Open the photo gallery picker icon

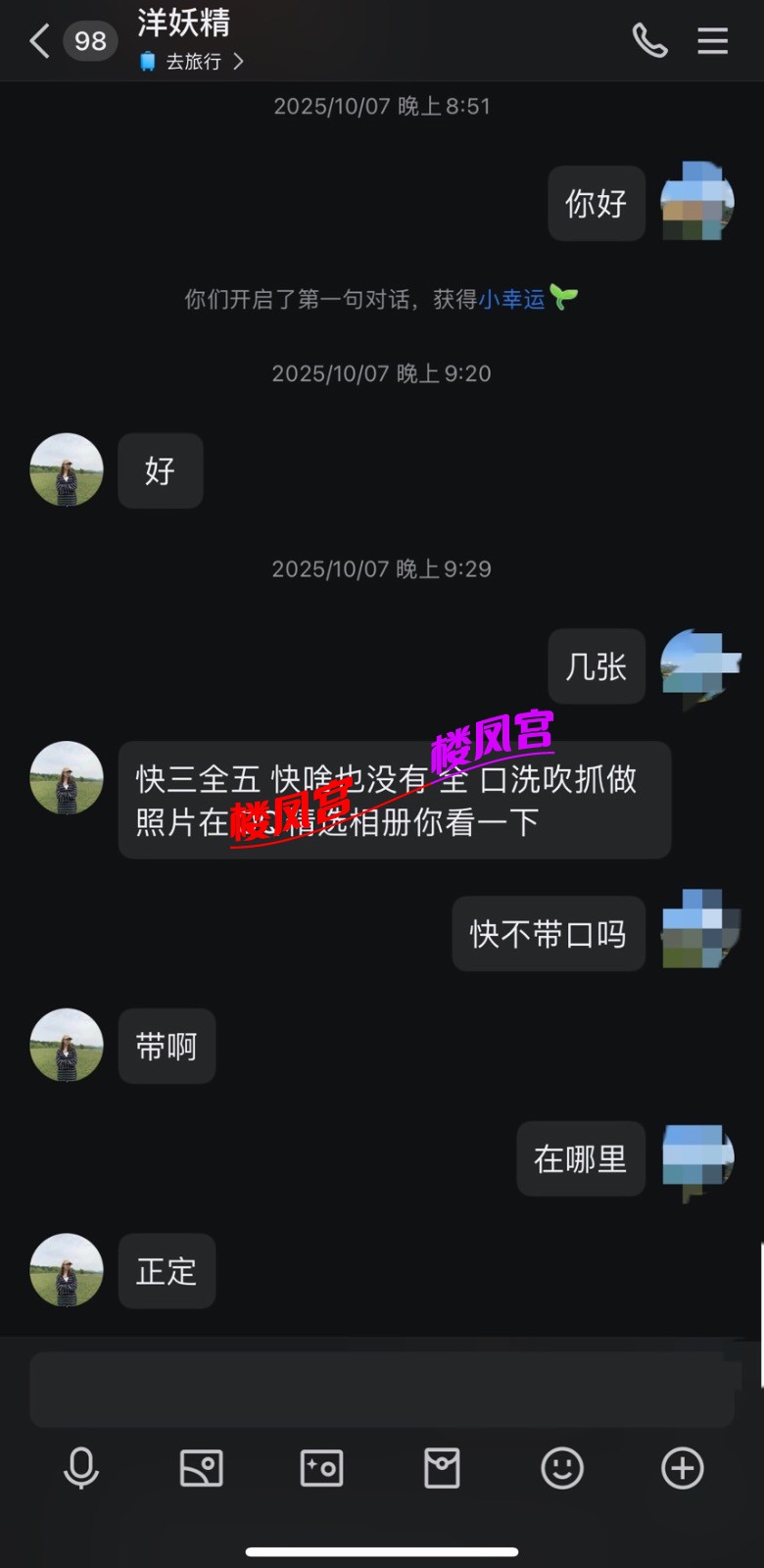[201, 1468]
